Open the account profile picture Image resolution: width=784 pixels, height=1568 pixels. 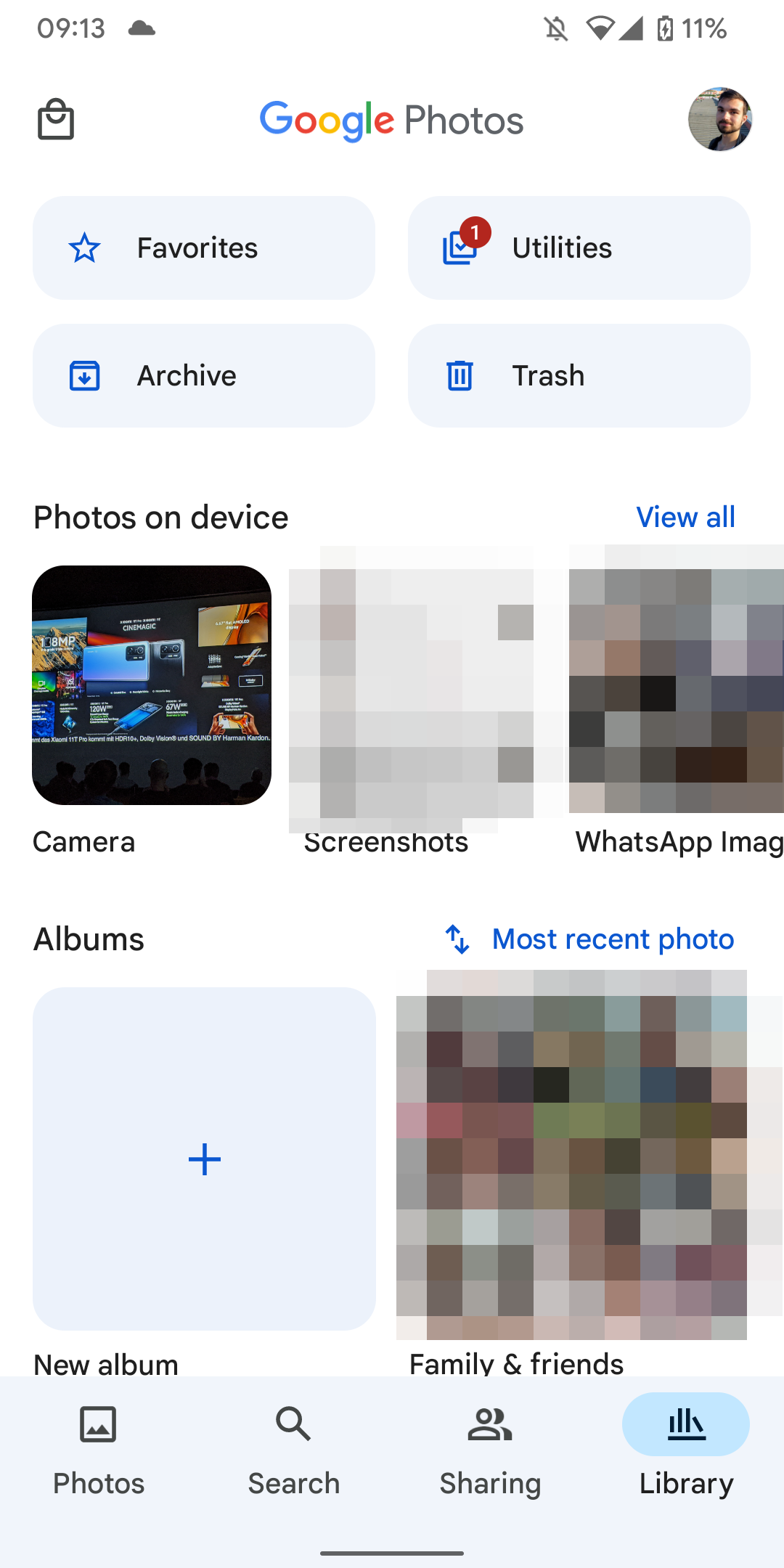click(x=719, y=120)
